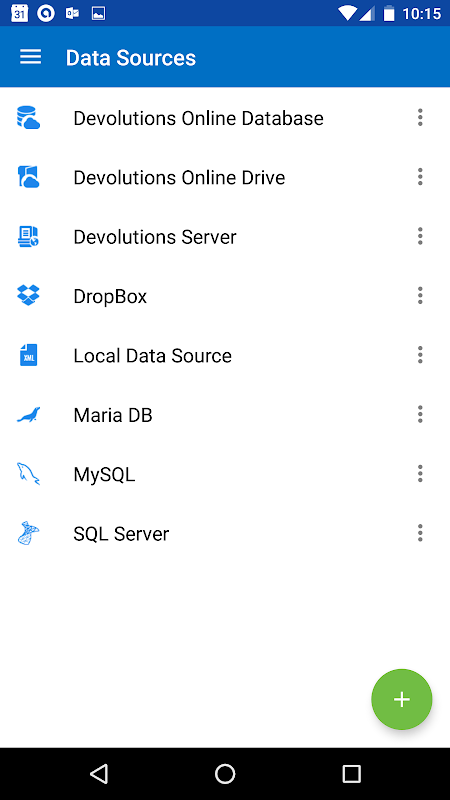This screenshot has width=450, height=800.
Task: Show more options for Devolutions Server
Action: 420,237
